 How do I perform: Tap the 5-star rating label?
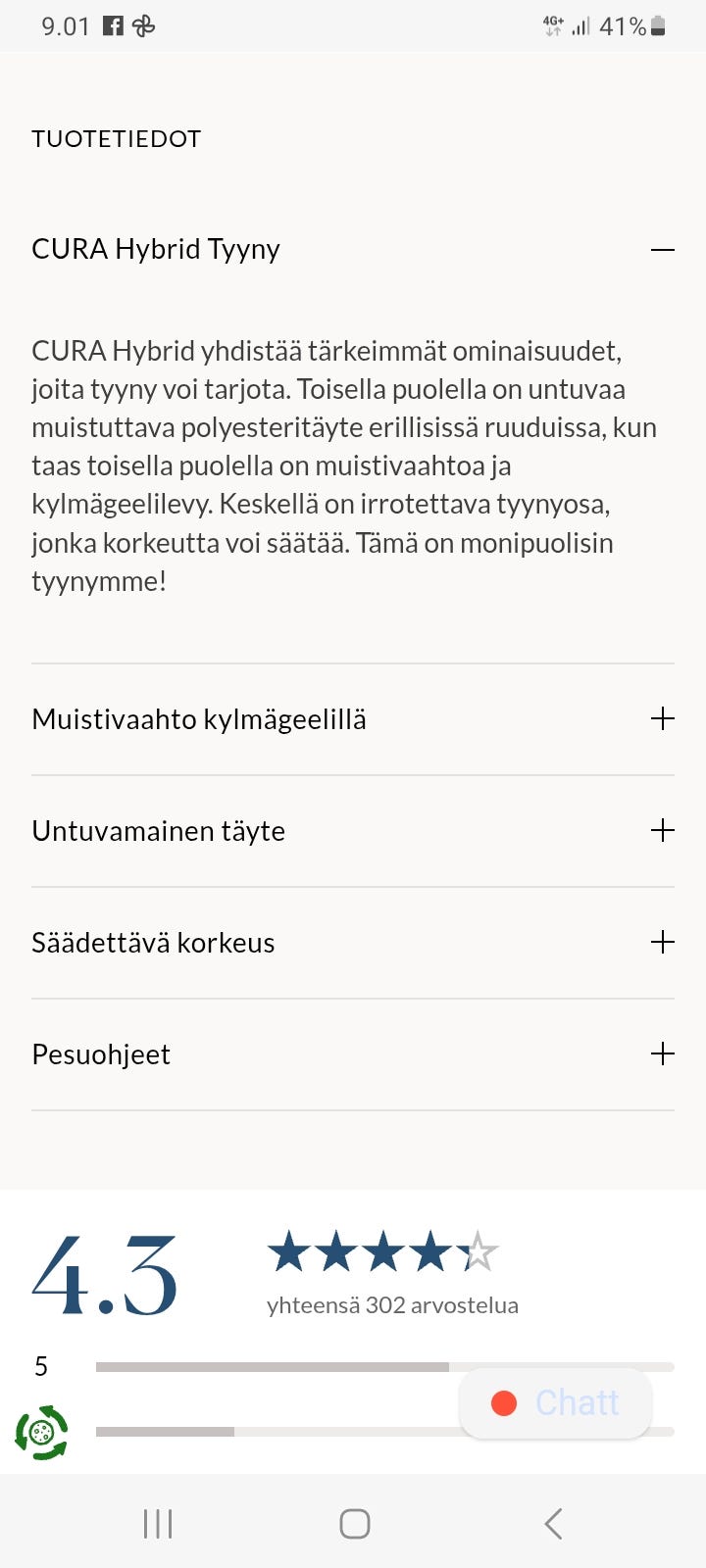(41, 1365)
